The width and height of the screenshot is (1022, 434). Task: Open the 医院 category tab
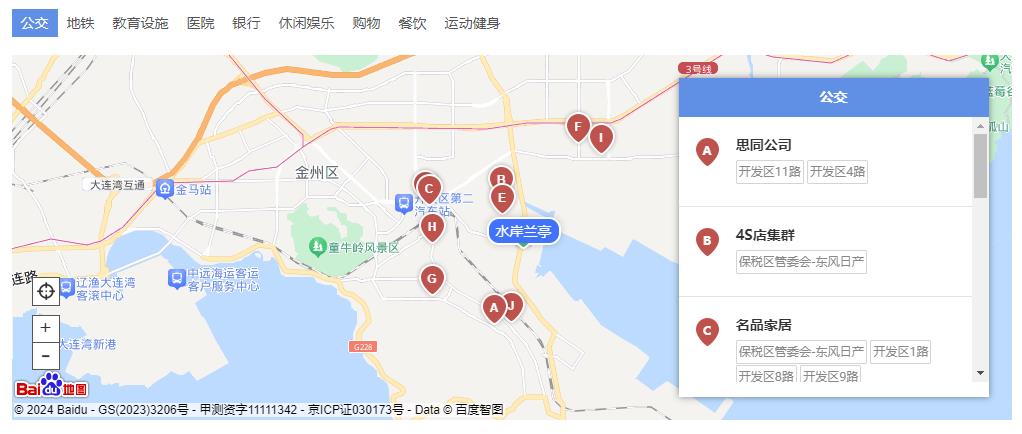(200, 23)
